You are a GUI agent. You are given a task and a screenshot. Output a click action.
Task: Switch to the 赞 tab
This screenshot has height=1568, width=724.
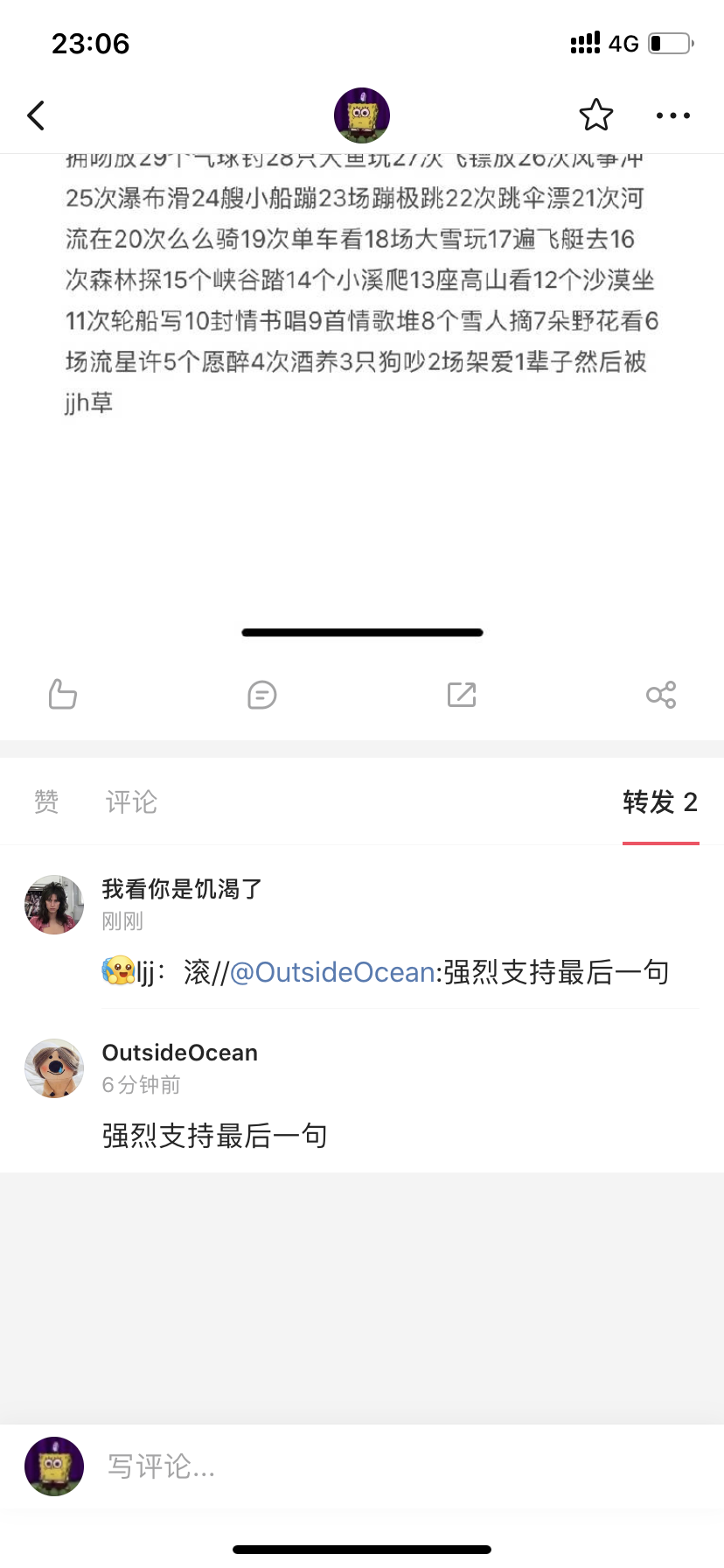click(x=46, y=801)
